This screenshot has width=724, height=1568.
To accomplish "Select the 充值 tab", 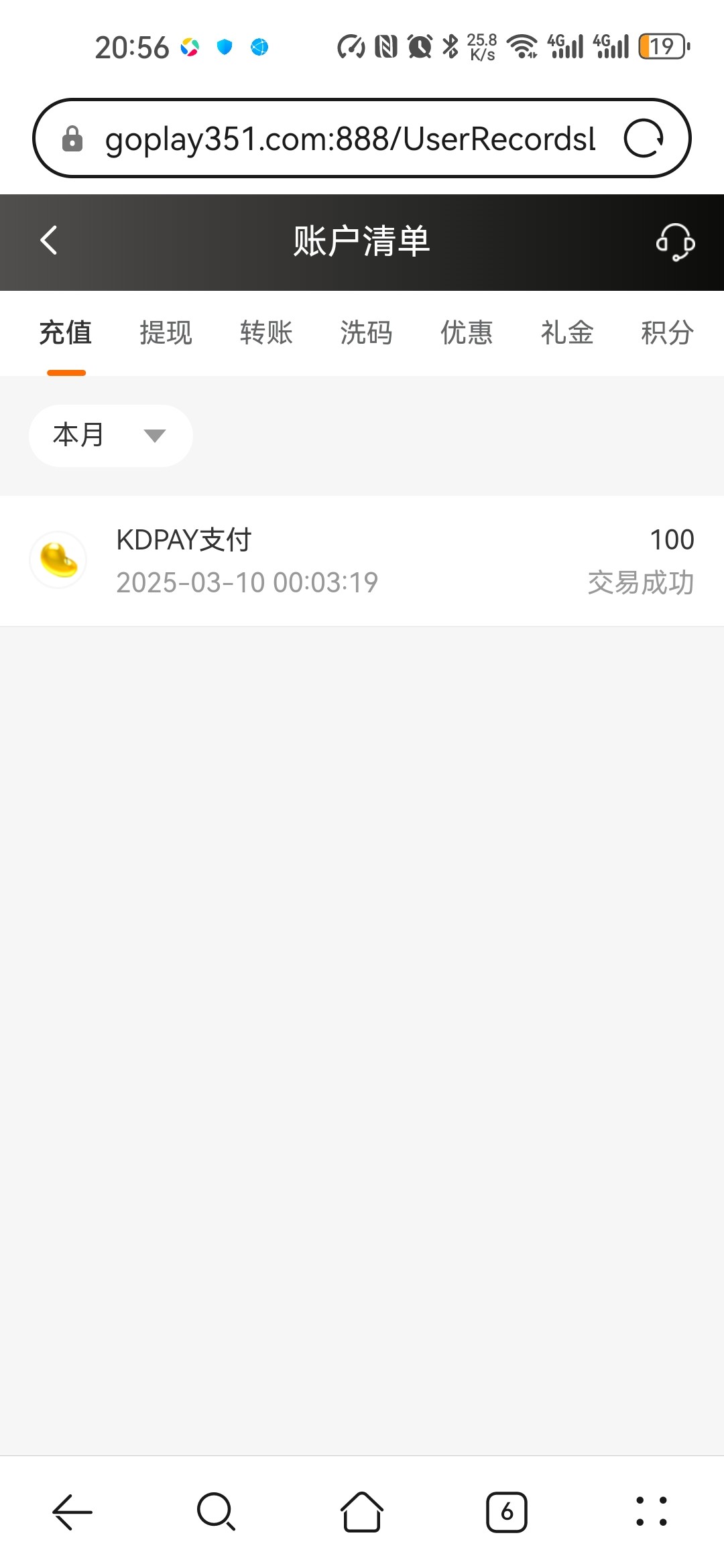I will pos(66,333).
